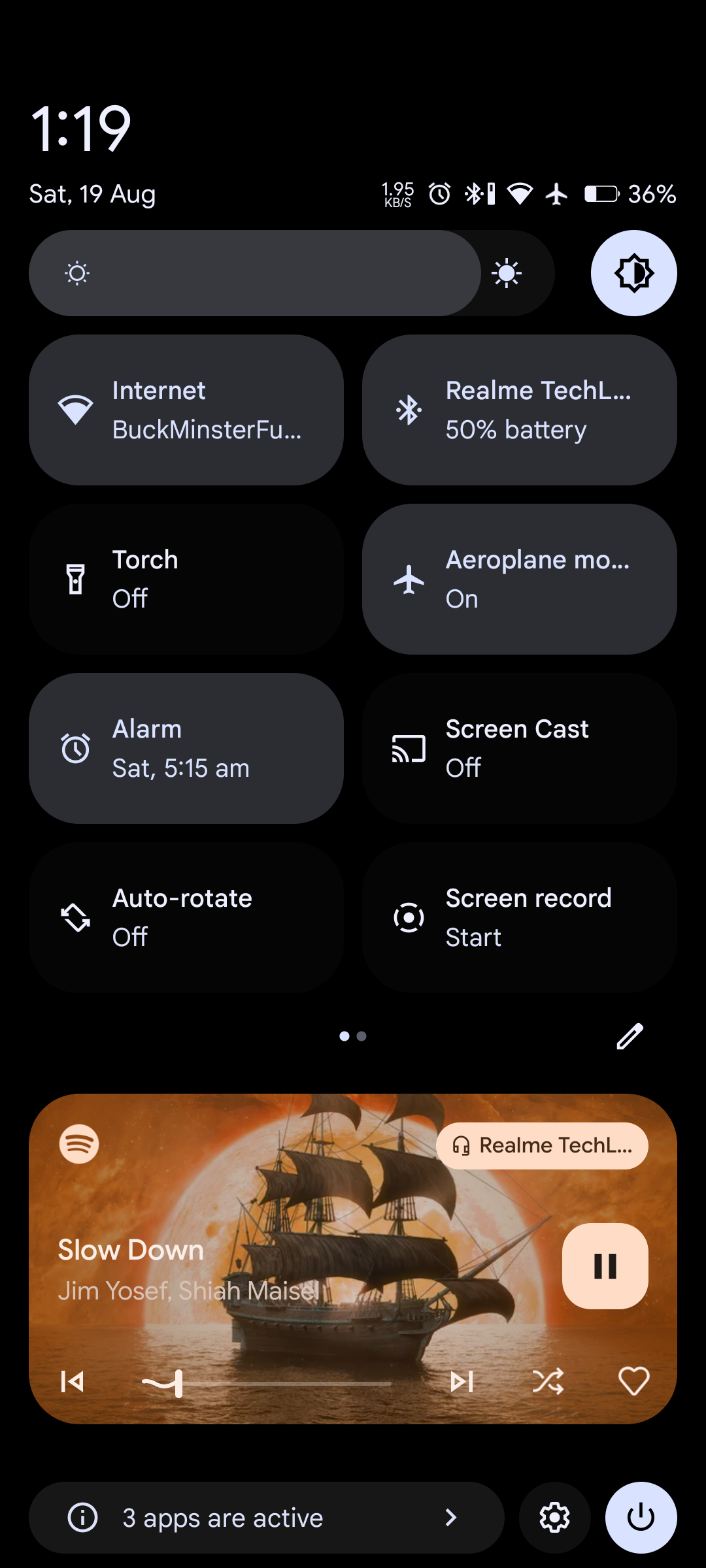Open the Realme TechL... output device chip
This screenshot has height=1568, width=706.
pyautogui.click(x=542, y=1145)
